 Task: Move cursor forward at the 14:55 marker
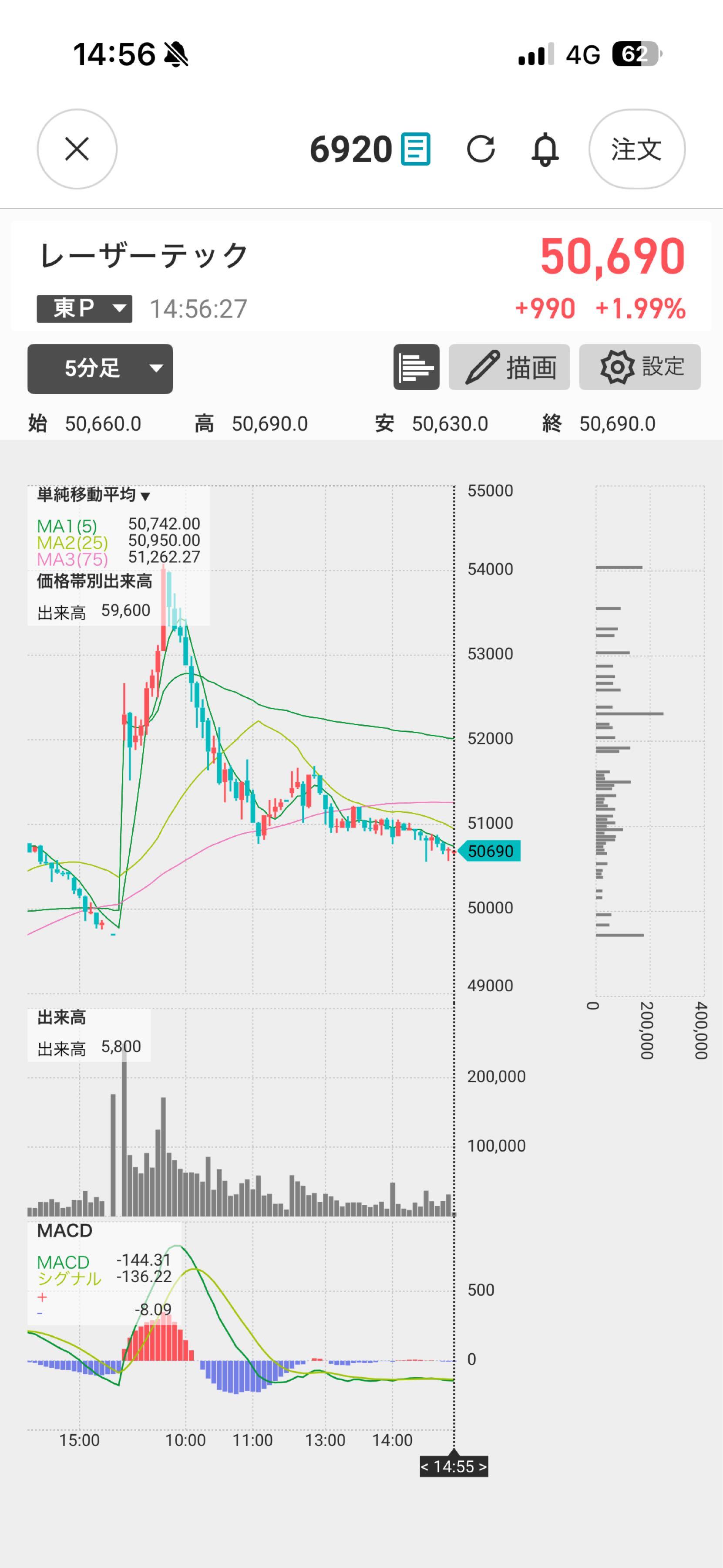point(482,1467)
